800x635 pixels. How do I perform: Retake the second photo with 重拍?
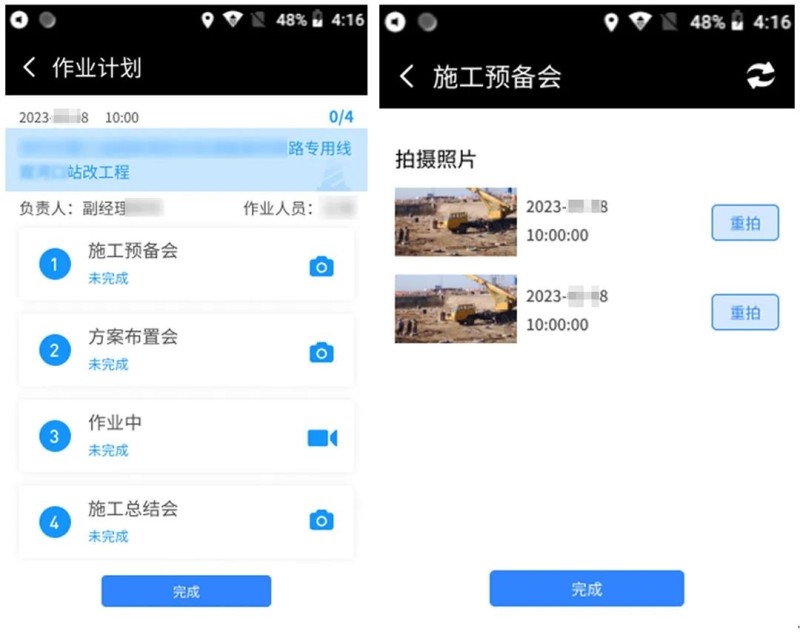(x=745, y=312)
